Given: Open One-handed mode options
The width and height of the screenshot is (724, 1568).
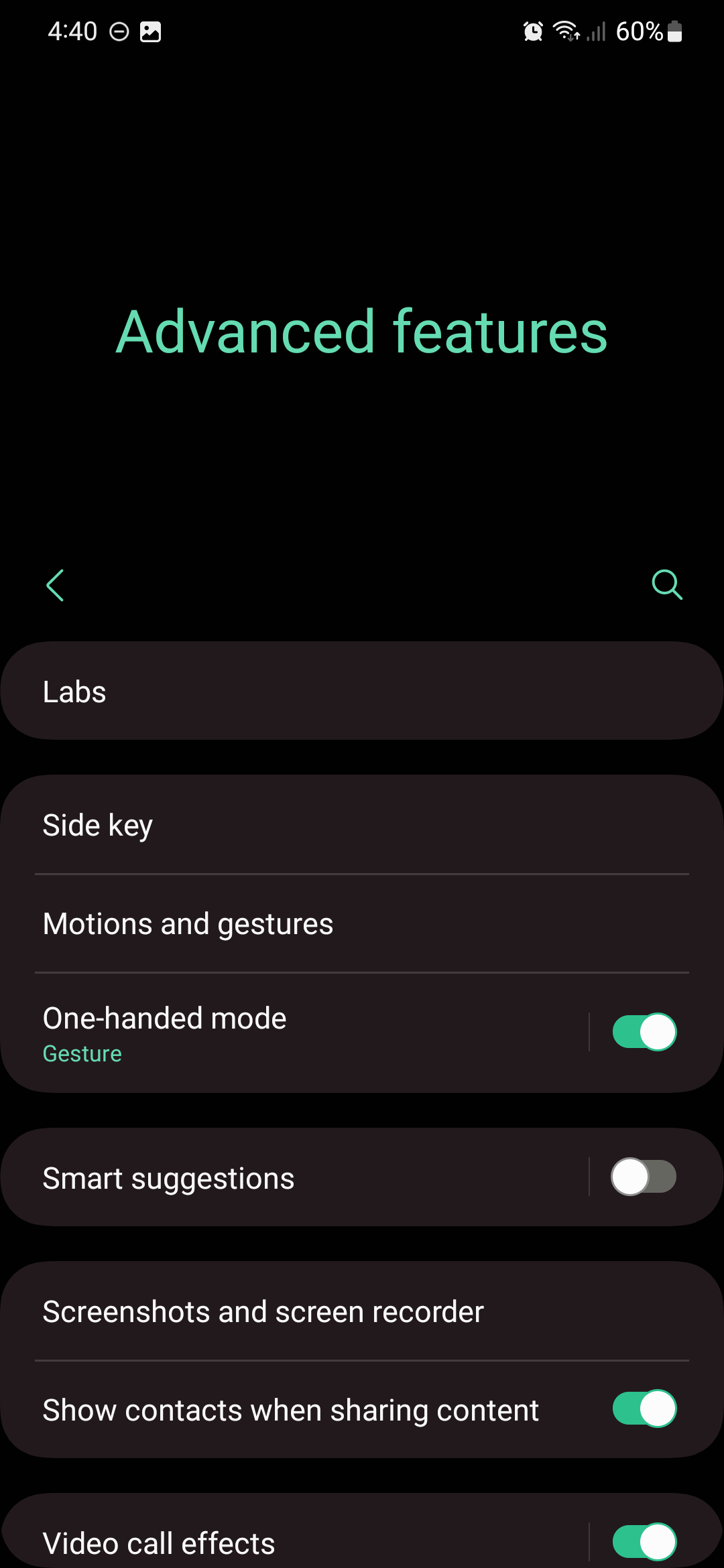Looking at the screenshot, I should click(x=294, y=1033).
